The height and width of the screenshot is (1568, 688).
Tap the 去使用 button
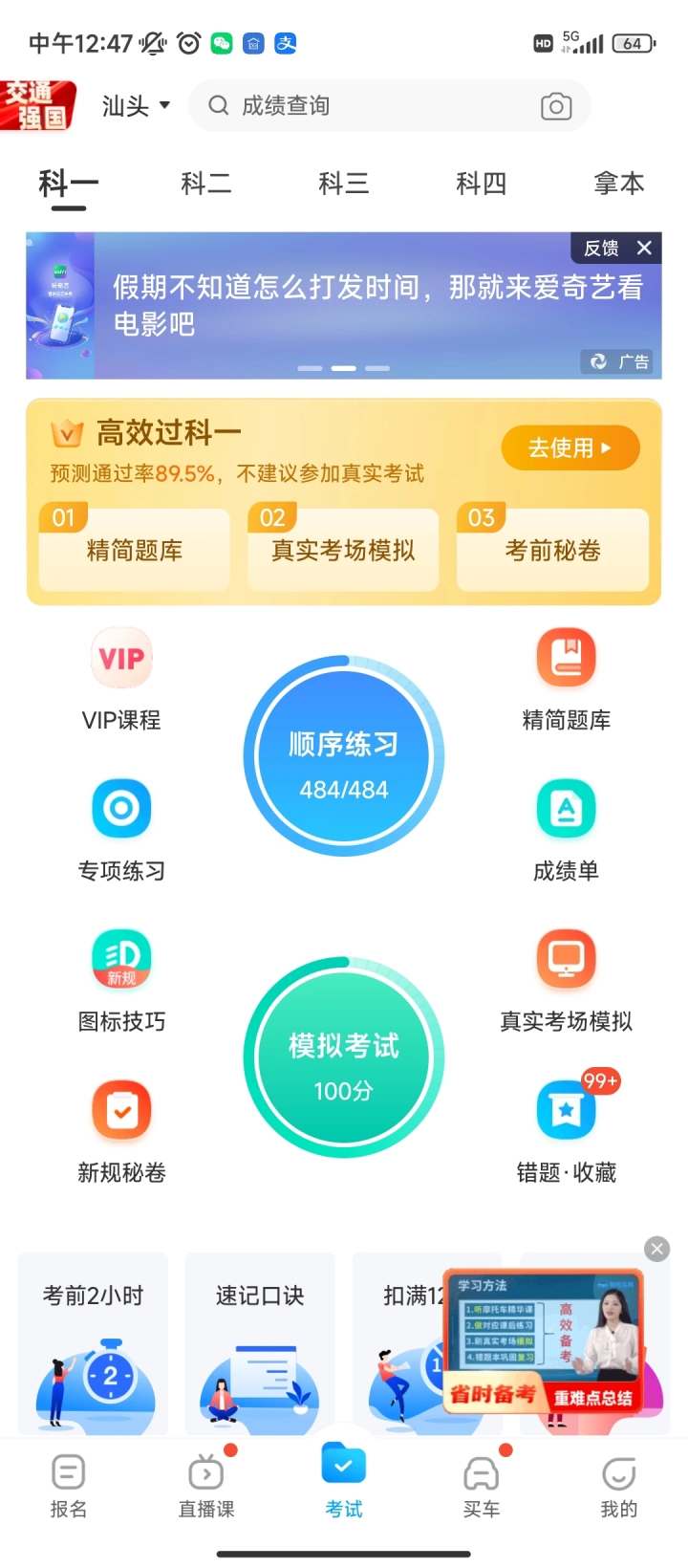pyautogui.click(x=570, y=447)
